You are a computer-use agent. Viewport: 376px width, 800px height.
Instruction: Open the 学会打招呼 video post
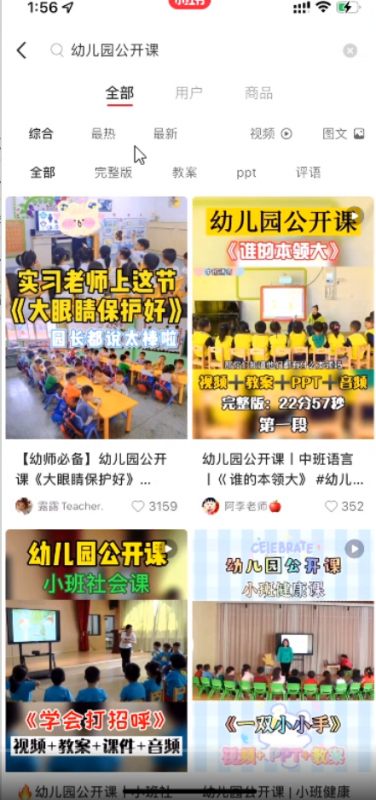pos(96,650)
